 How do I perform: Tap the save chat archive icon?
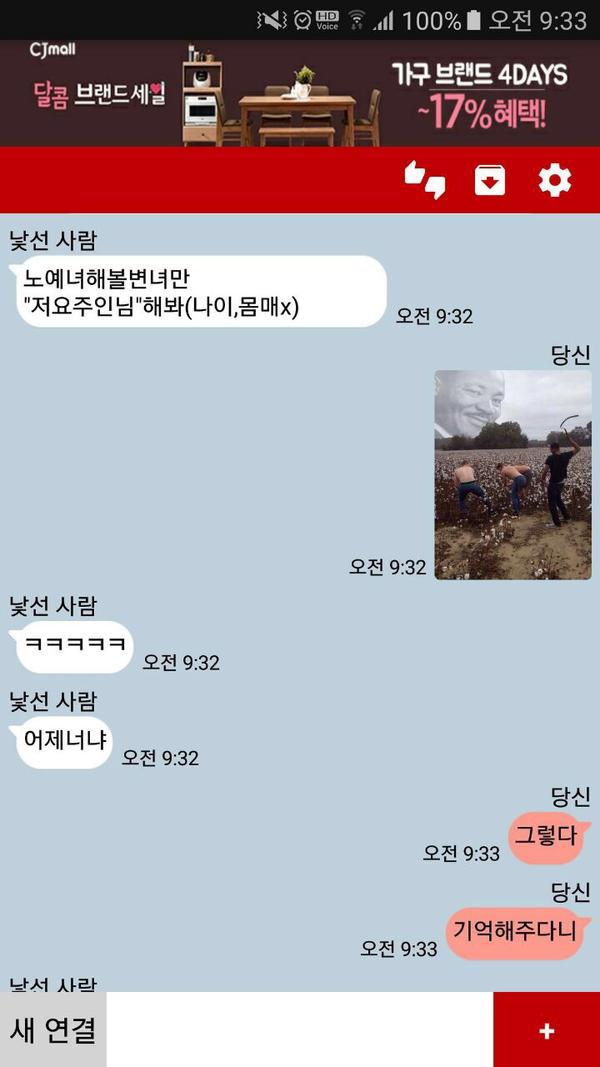tap(489, 180)
